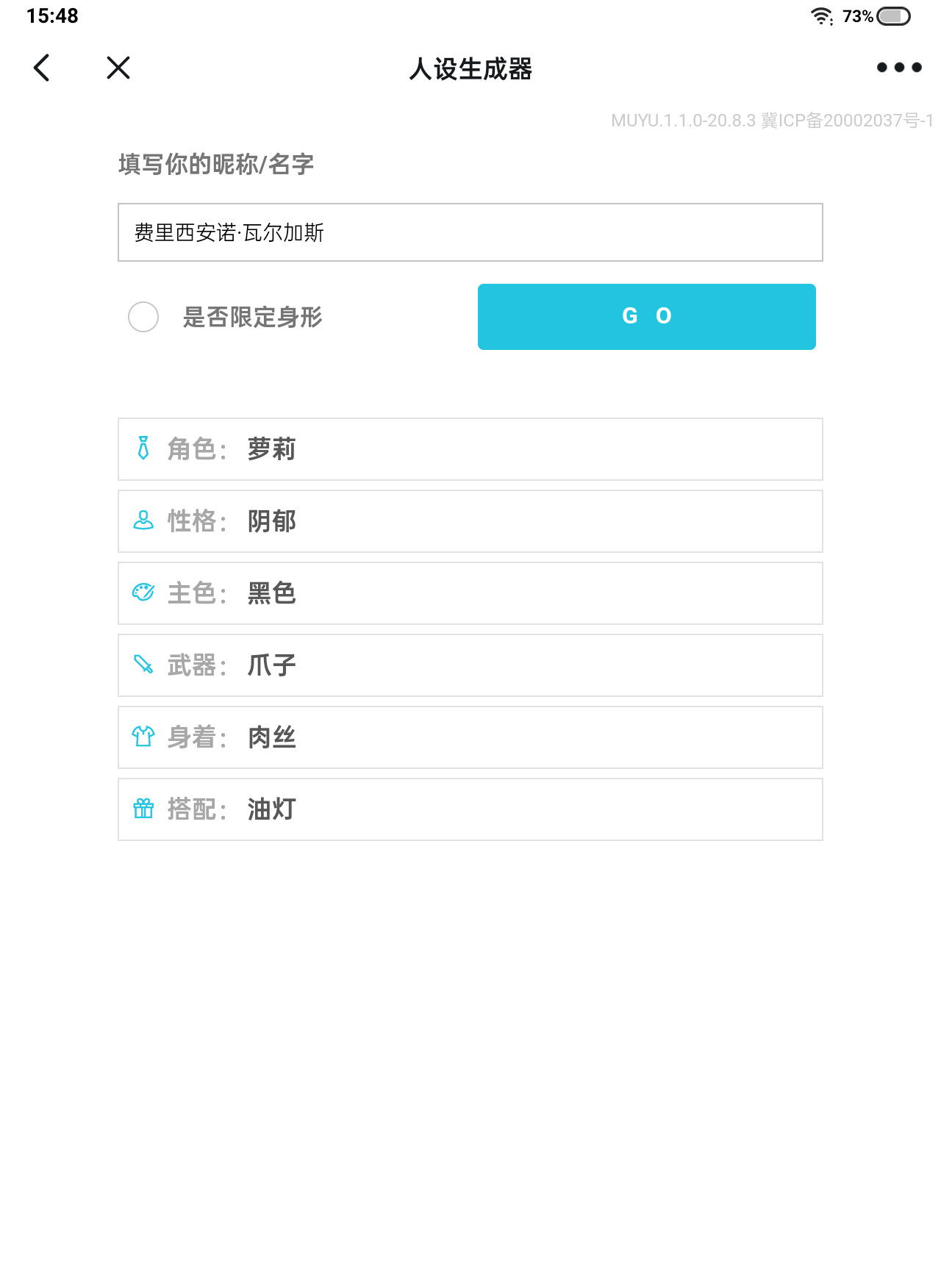Close the 人设生成器 page
This screenshot has width=941, height=1288.
coord(118,68)
